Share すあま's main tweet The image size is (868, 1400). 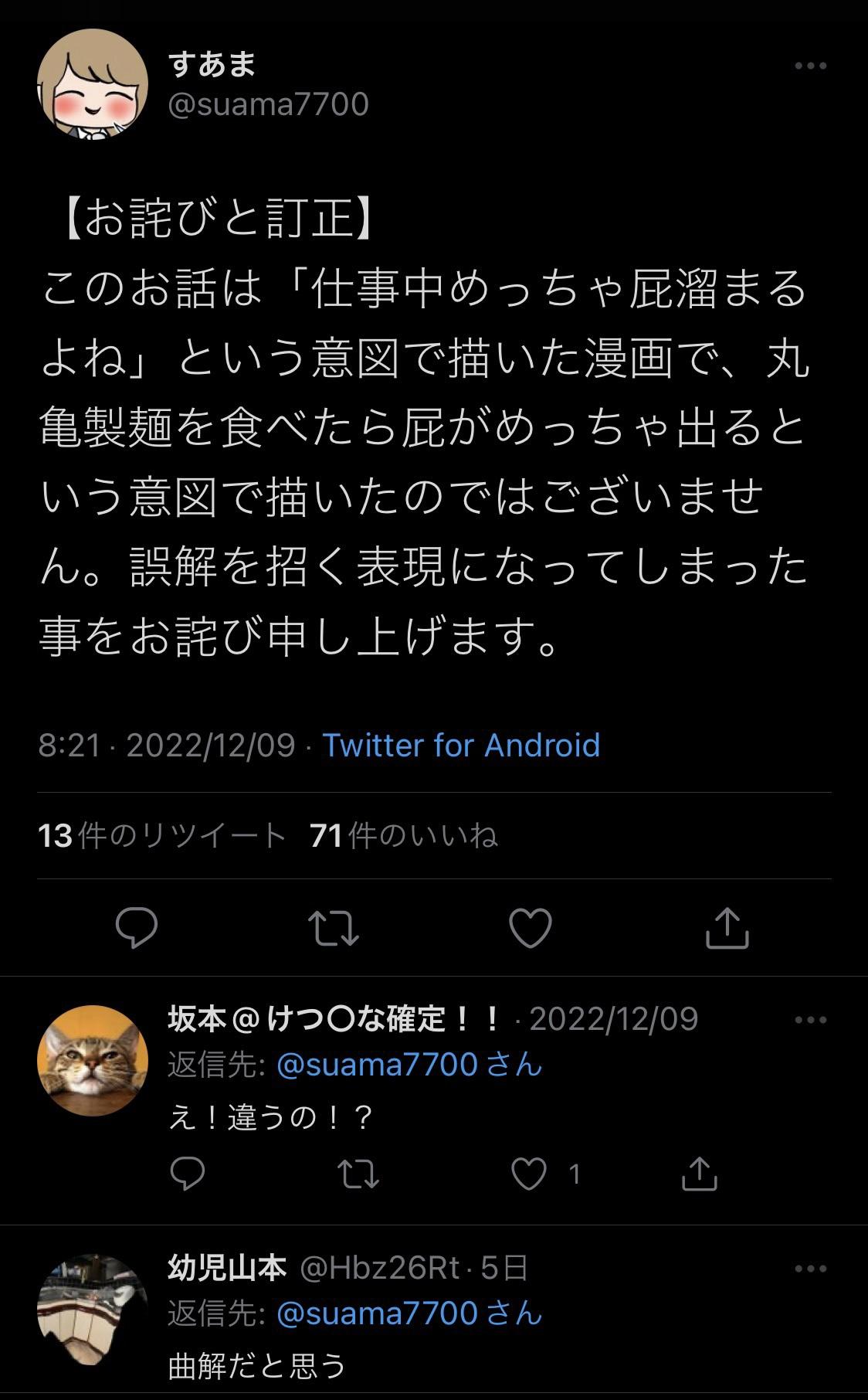point(727,927)
